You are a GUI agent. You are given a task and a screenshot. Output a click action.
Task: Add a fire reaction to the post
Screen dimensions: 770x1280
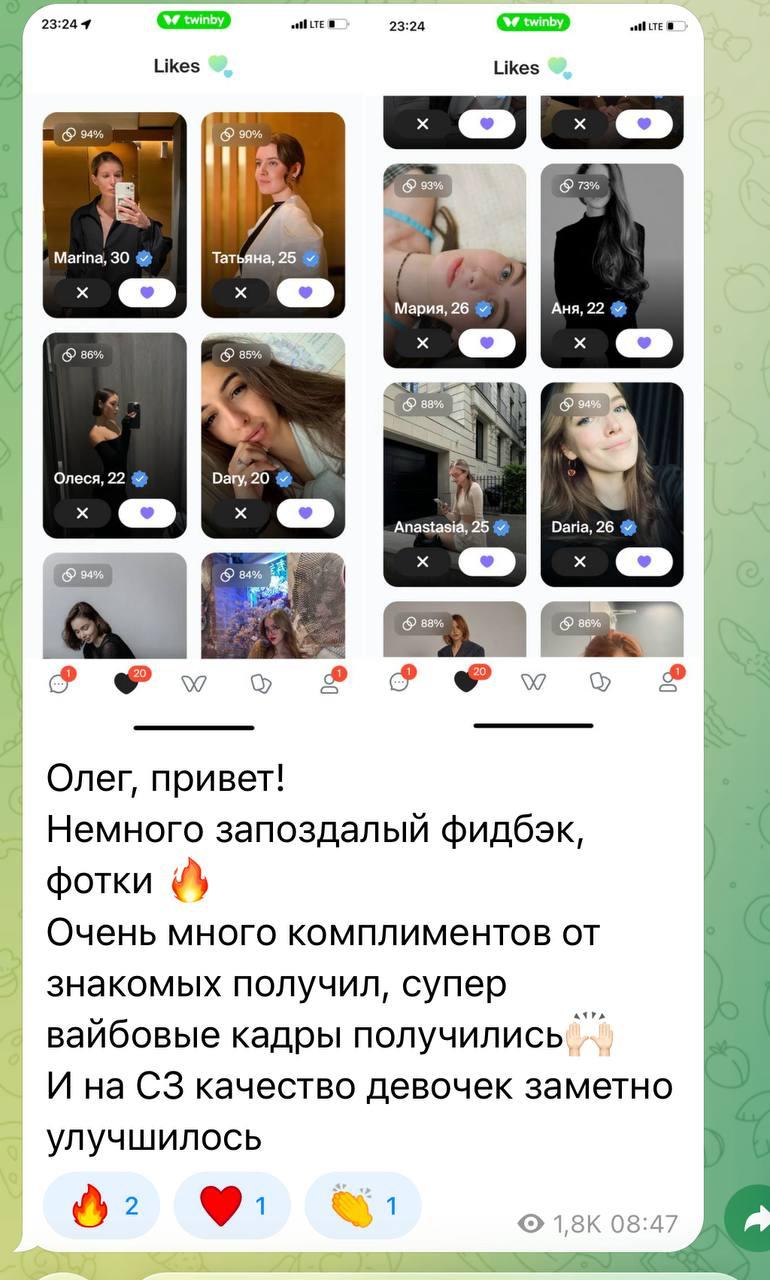pyautogui.click(x=101, y=1206)
